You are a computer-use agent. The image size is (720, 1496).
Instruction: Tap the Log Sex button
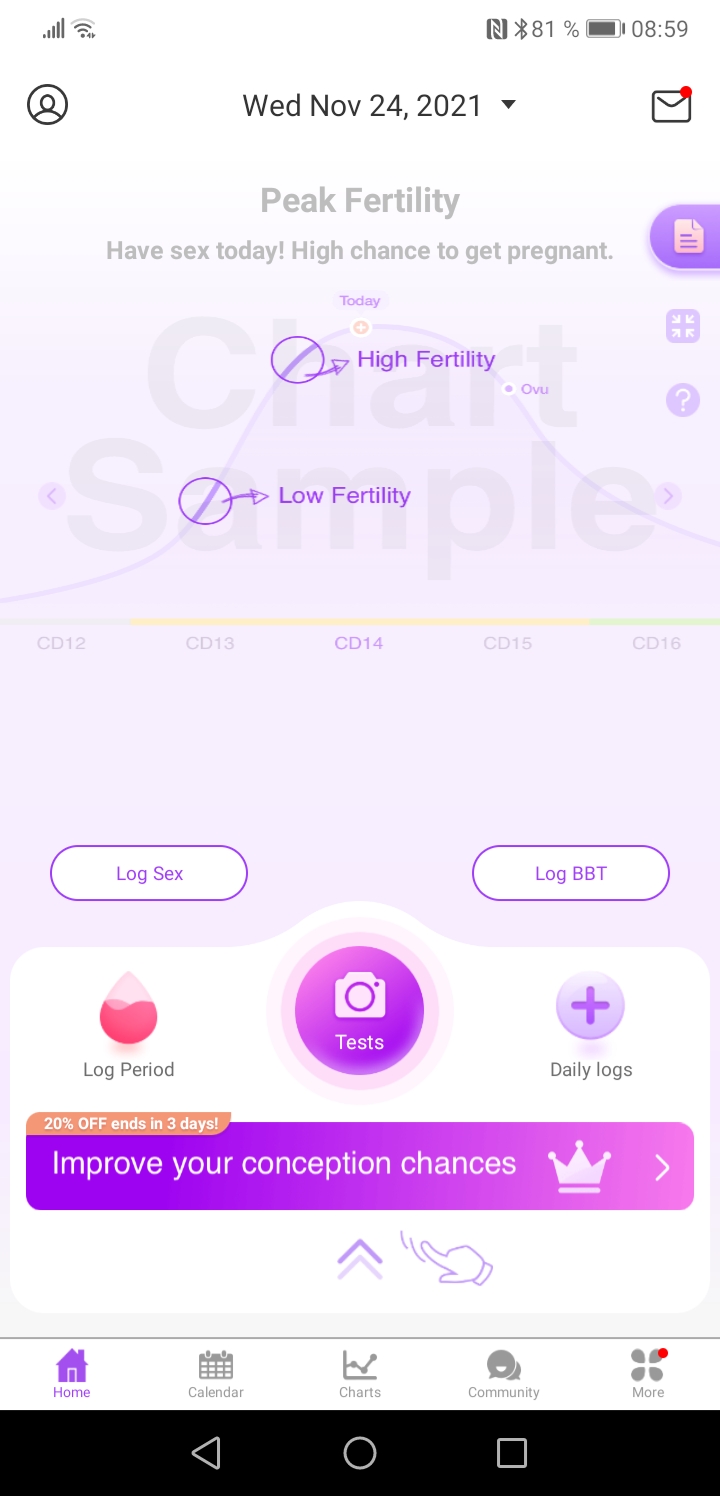coord(149,873)
